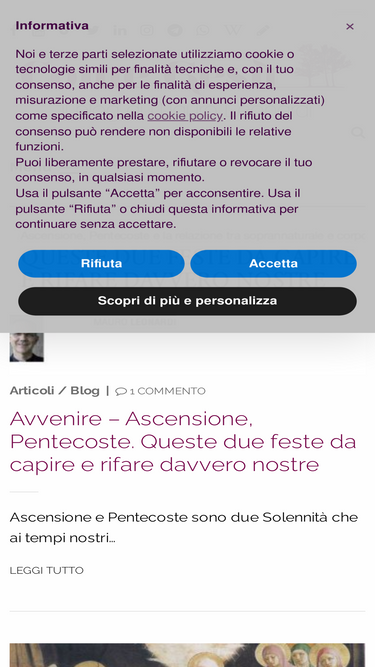Accept cookies with Accetta

point(273,263)
